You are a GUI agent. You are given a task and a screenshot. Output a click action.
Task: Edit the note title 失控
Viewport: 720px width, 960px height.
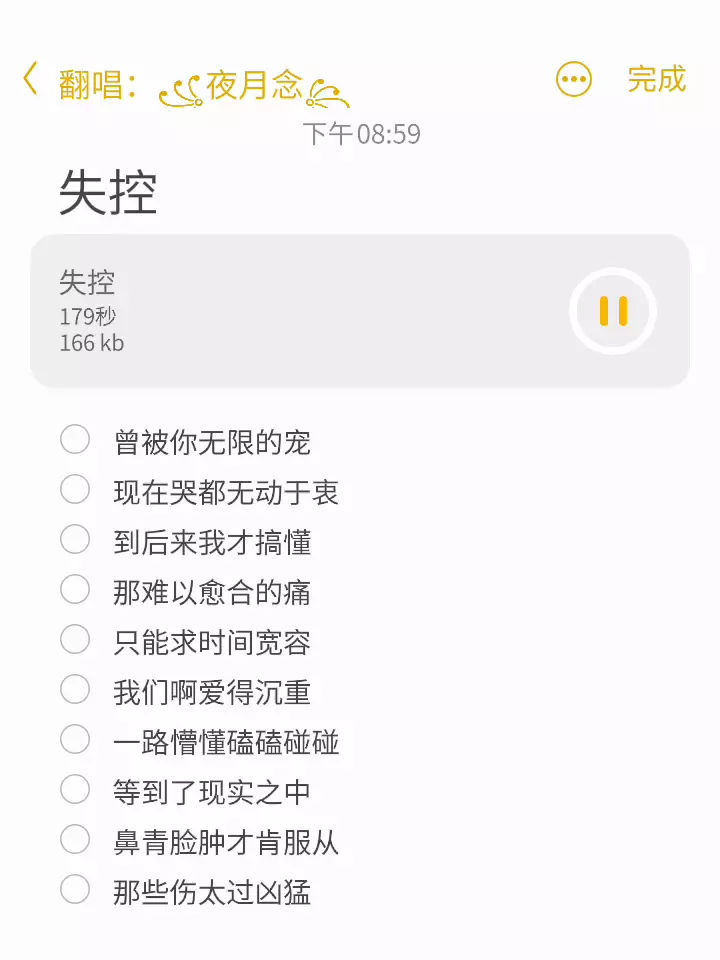[x=108, y=192]
